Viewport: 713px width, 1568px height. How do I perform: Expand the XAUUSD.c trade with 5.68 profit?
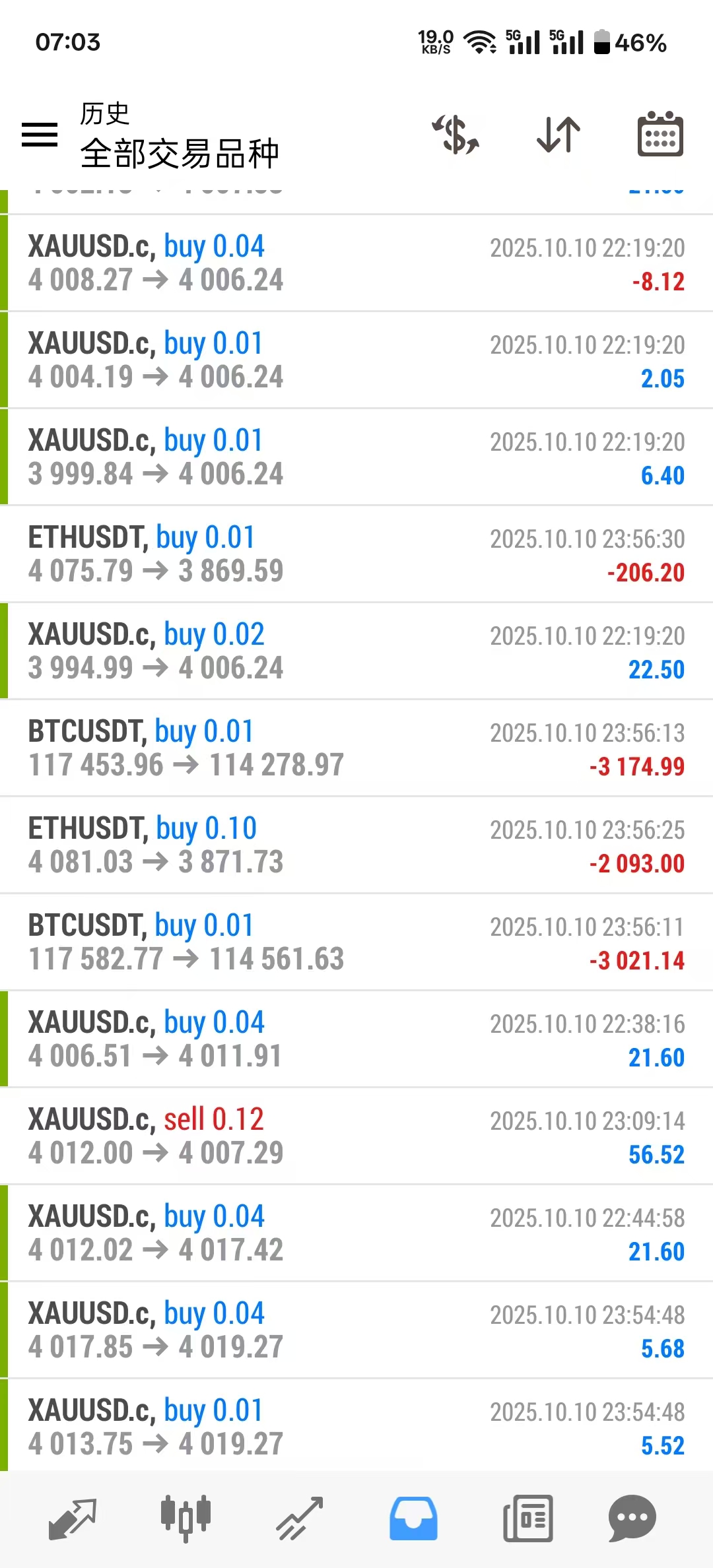coord(356,1330)
